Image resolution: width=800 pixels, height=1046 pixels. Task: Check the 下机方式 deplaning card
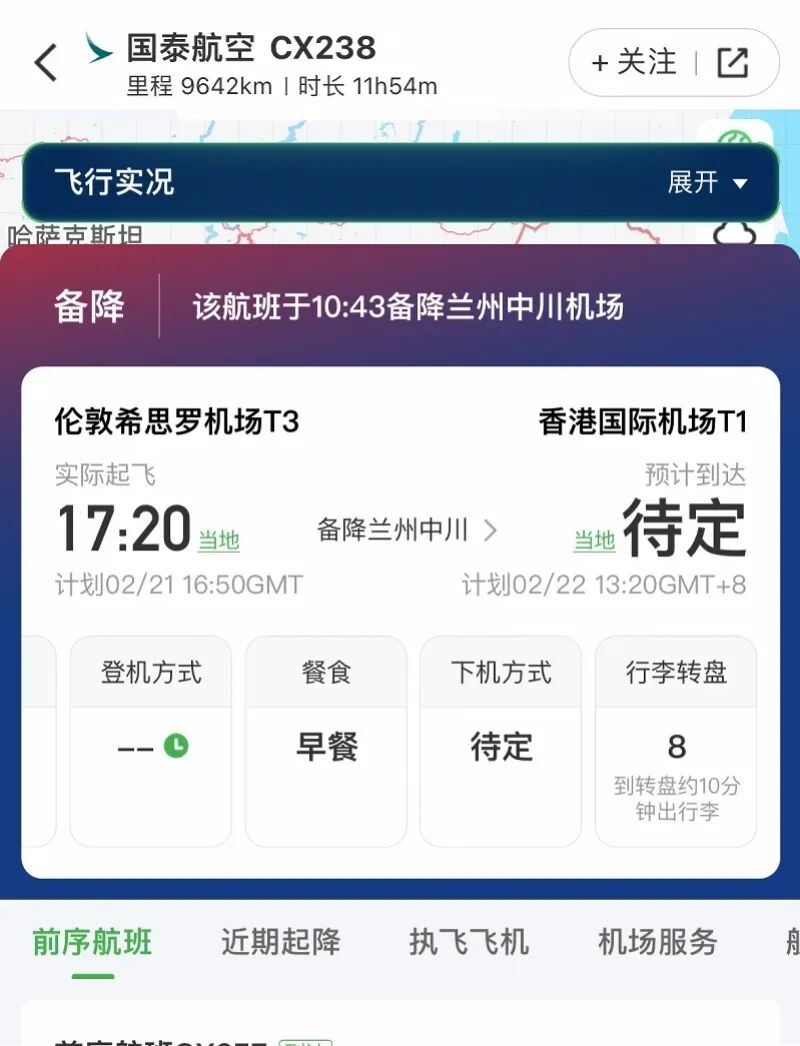[501, 741]
